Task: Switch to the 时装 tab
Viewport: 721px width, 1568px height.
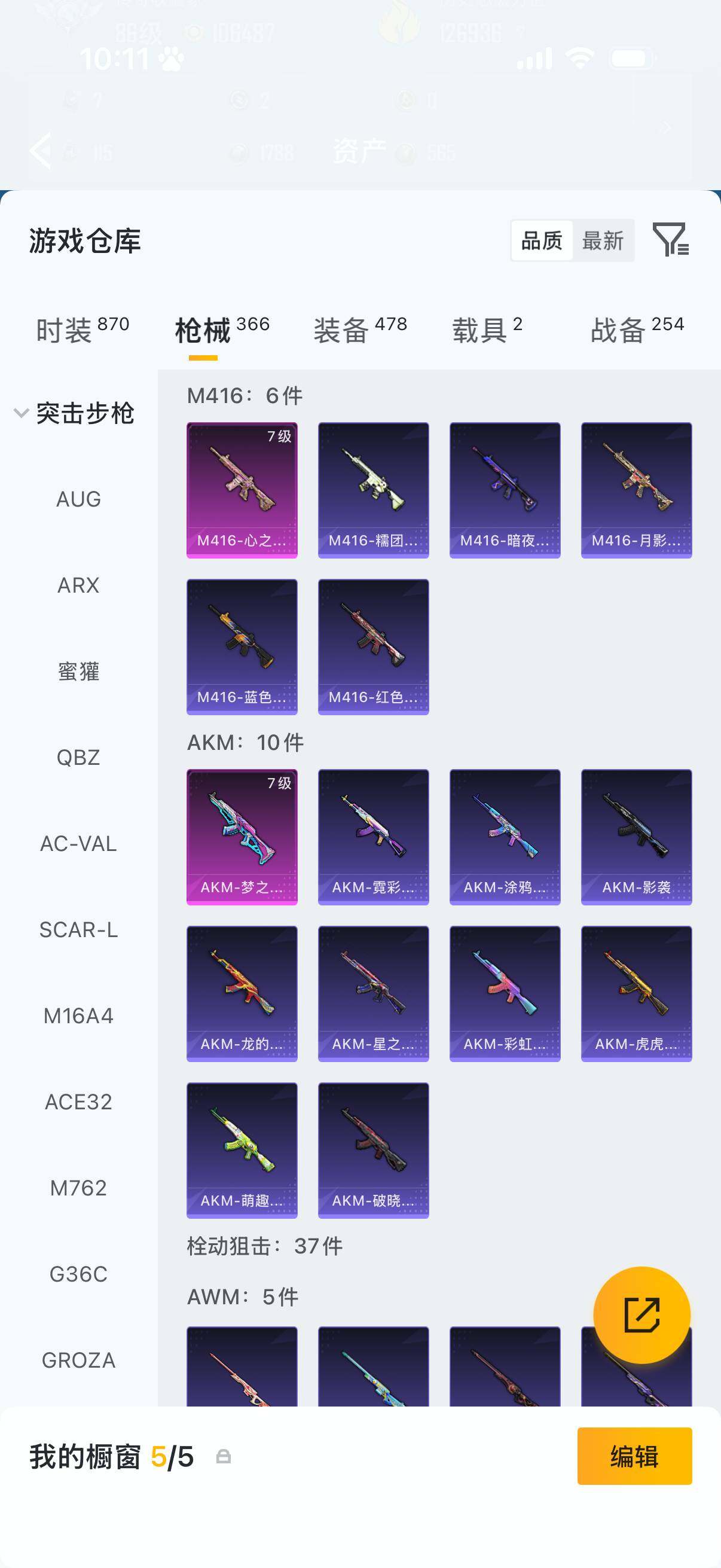Action: (x=82, y=330)
